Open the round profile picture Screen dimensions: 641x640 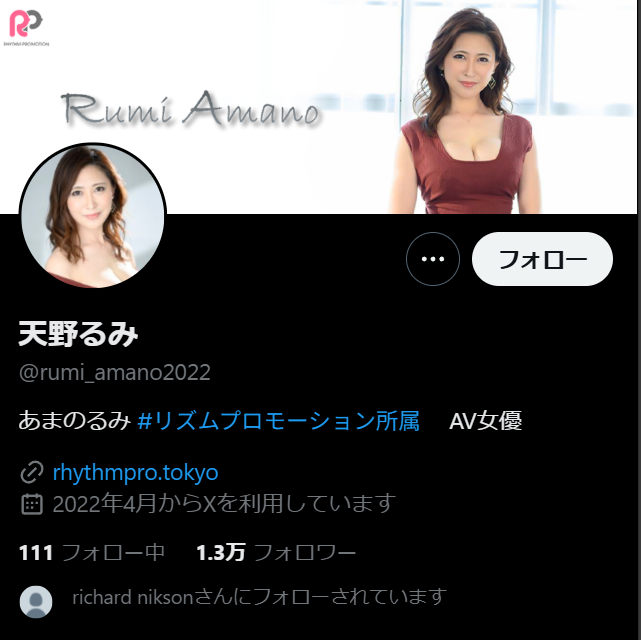click(92, 215)
